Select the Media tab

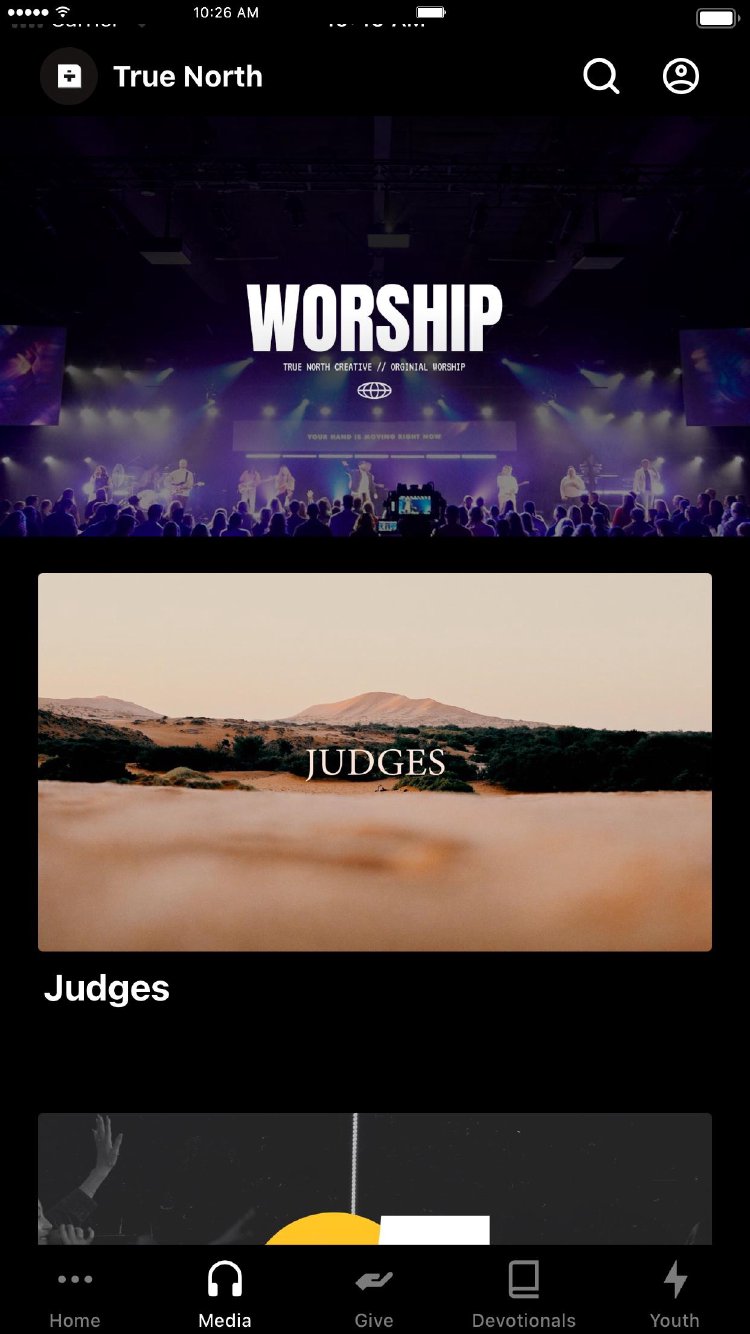point(225,1295)
